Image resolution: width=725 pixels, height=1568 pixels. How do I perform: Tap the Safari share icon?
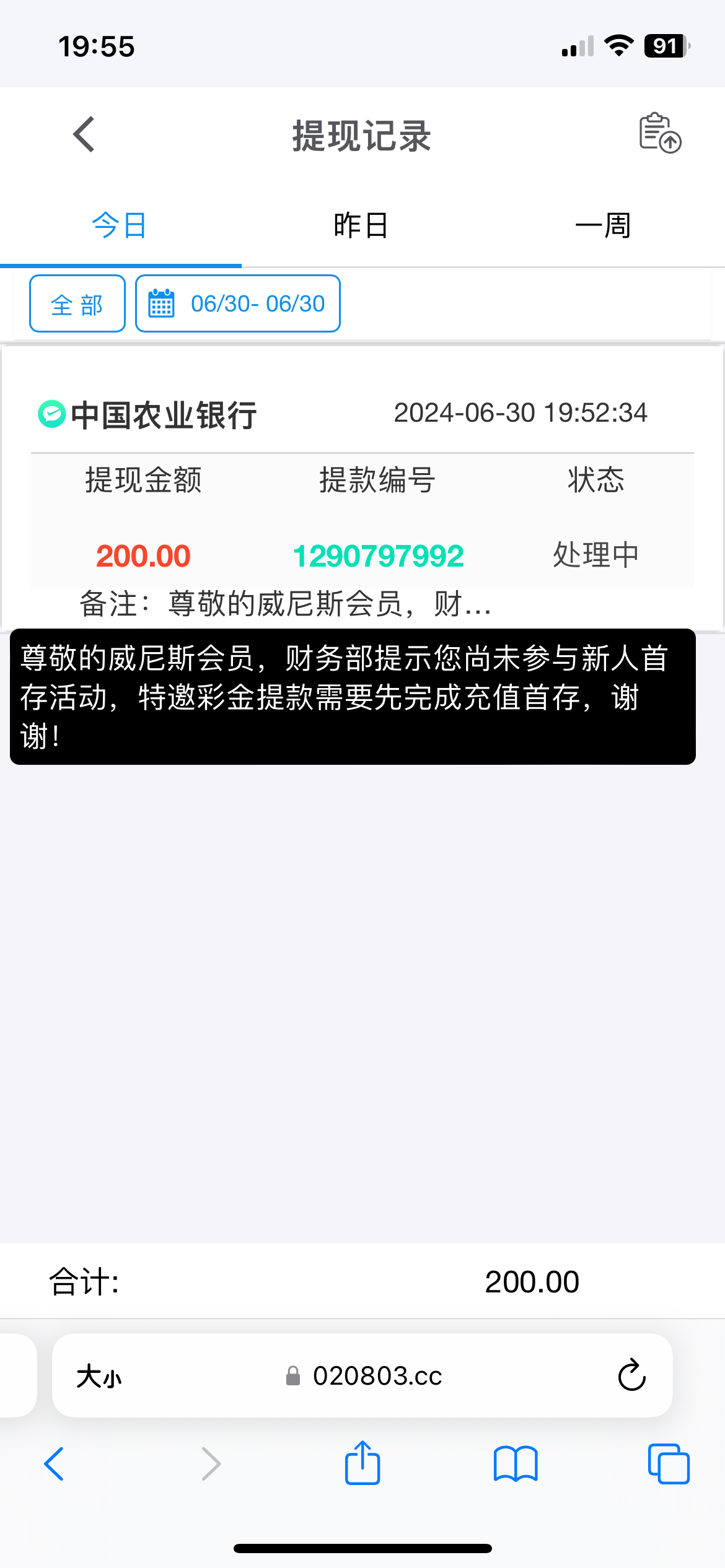click(x=362, y=1464)
